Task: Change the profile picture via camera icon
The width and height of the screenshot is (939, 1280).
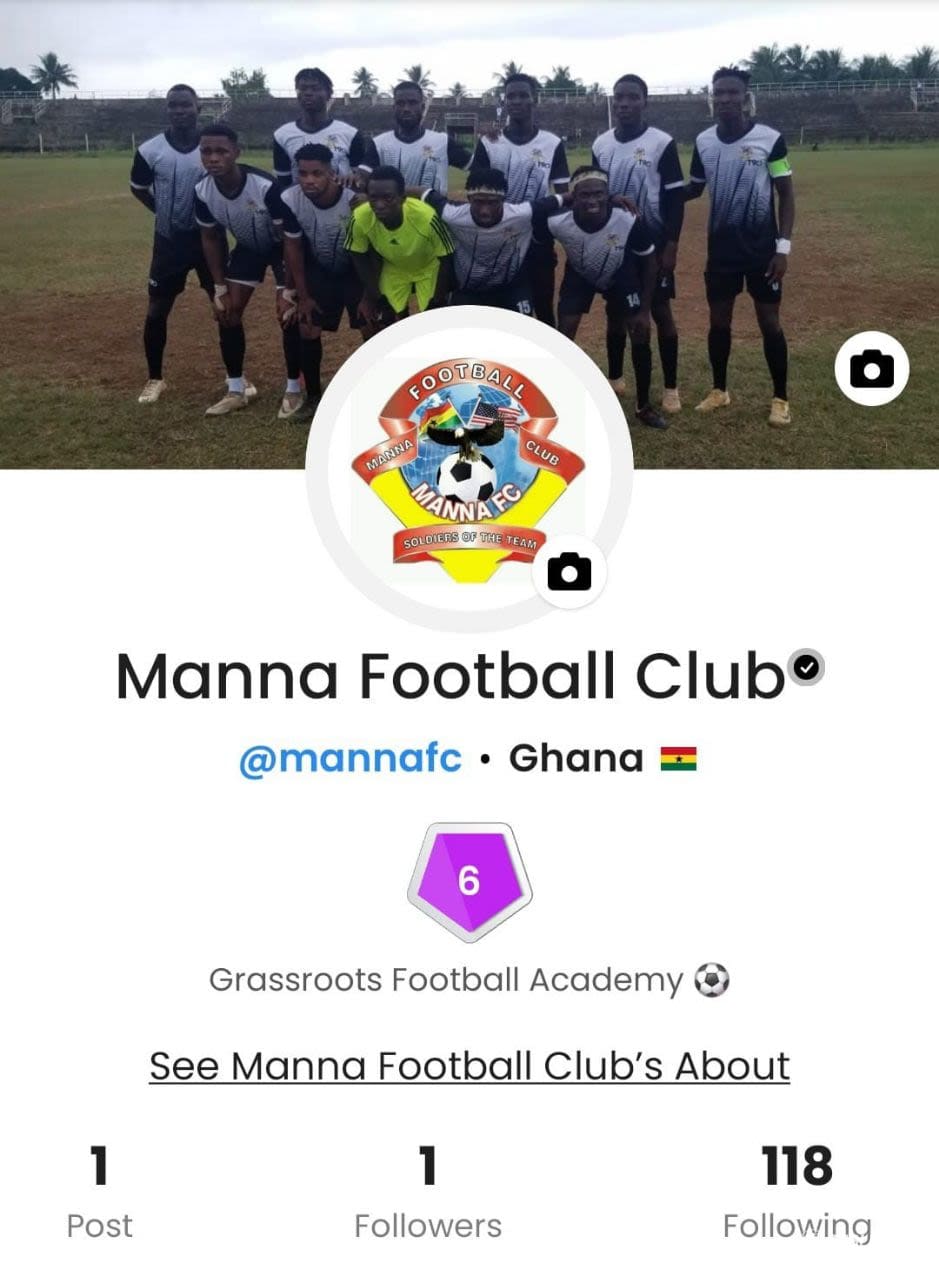Action: coord(569,571)
